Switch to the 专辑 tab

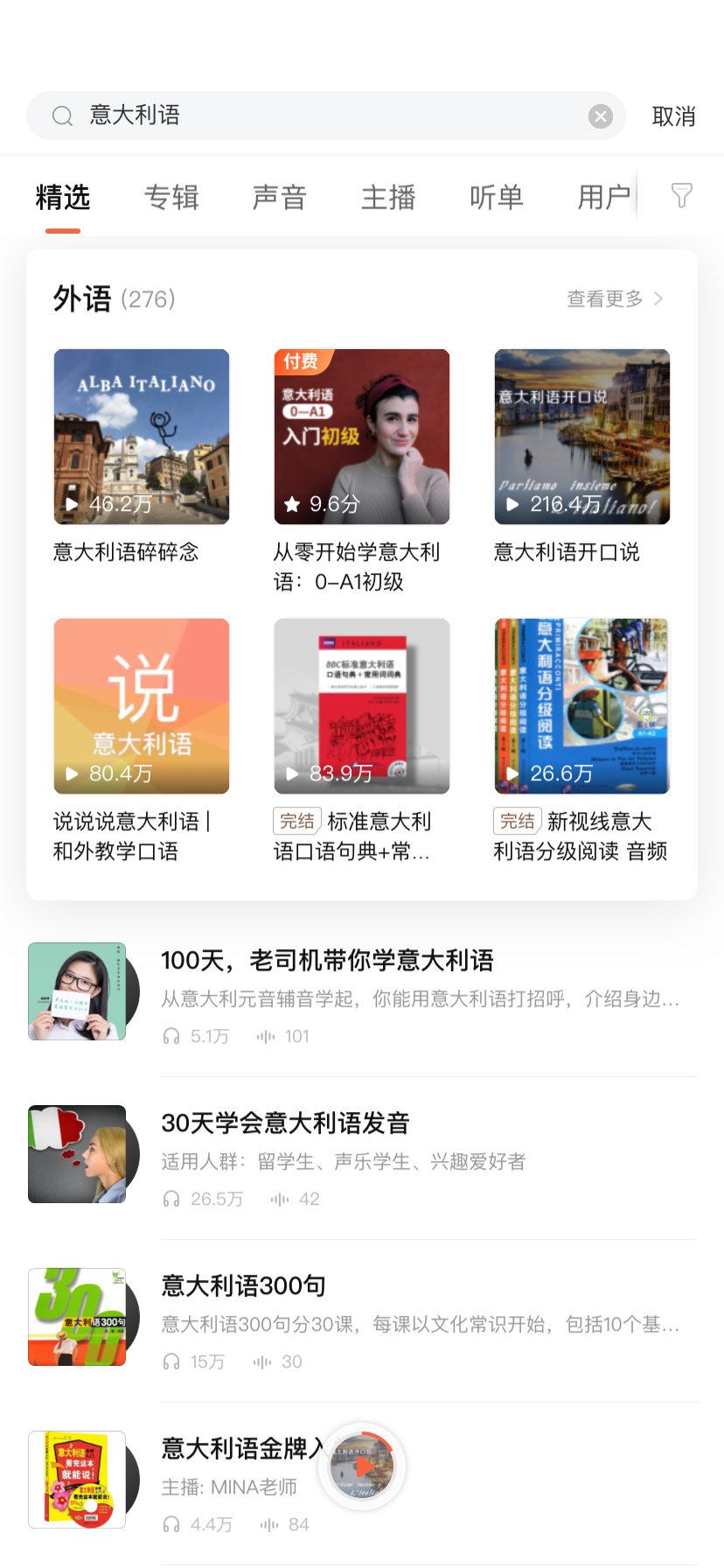pos(171,197)
